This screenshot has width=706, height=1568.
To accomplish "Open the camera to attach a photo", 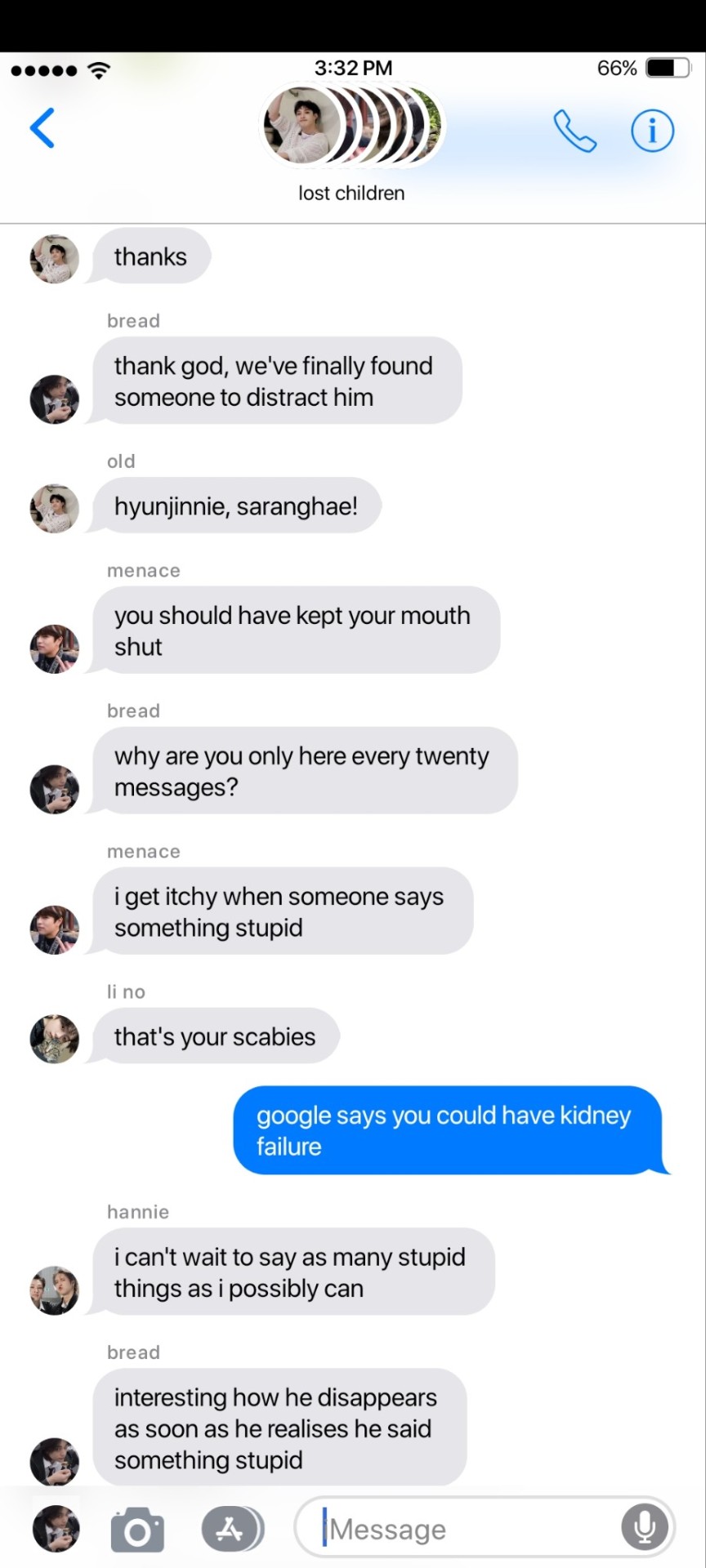I will (137, 1529).
